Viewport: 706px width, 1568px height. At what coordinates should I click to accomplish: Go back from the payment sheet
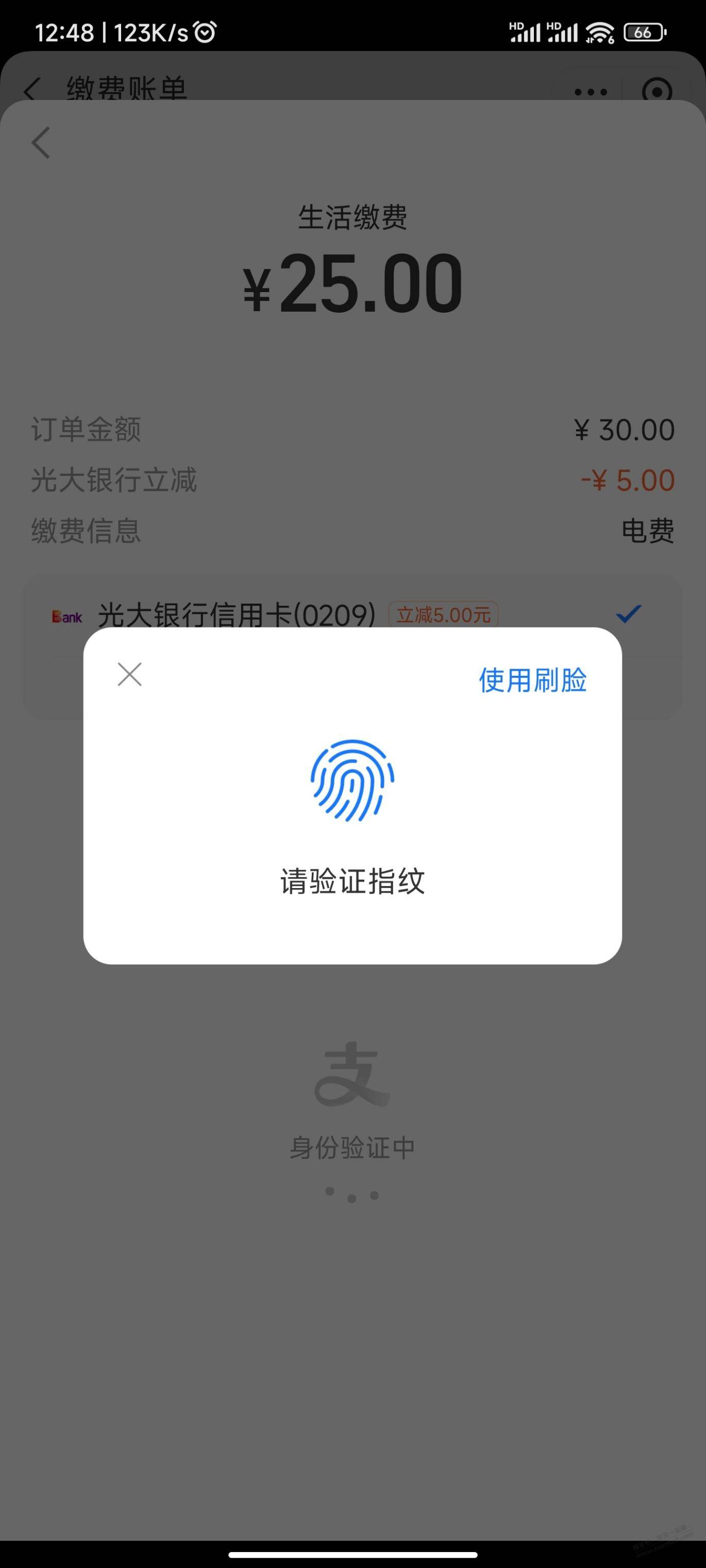tap(41, 143)
